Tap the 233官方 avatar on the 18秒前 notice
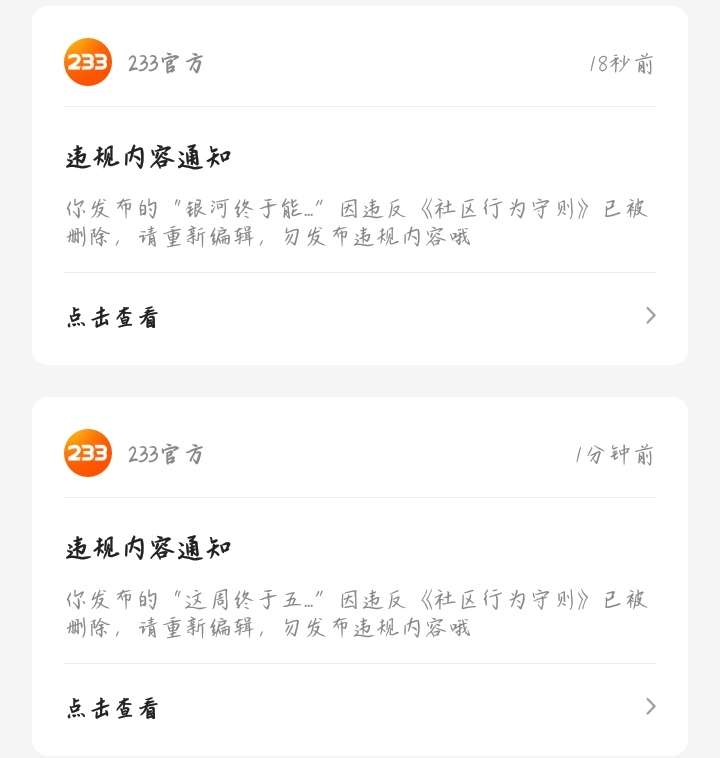 coord(88,62)
